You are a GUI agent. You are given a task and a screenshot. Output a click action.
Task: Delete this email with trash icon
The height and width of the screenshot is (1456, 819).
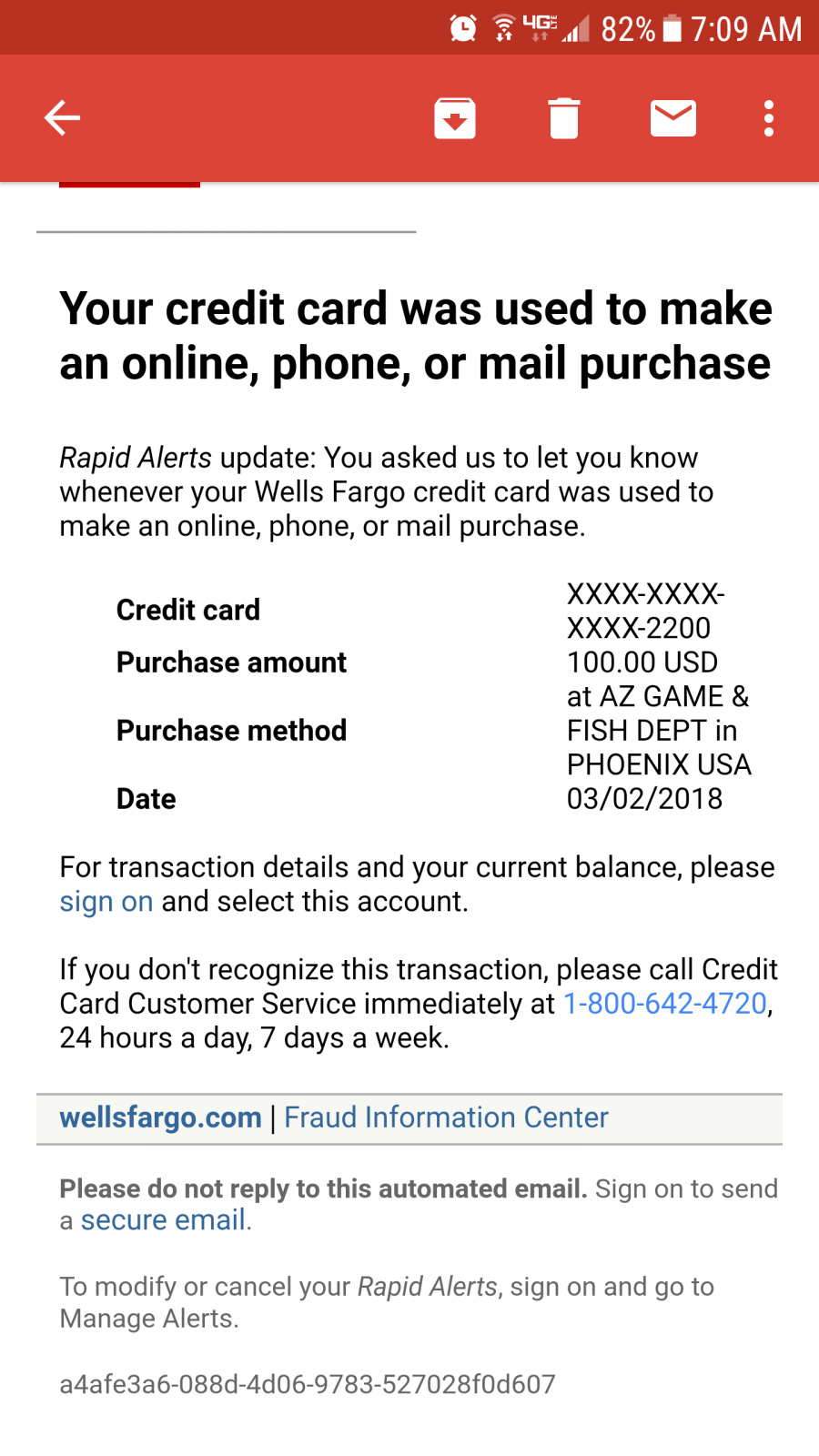point(564,118)
